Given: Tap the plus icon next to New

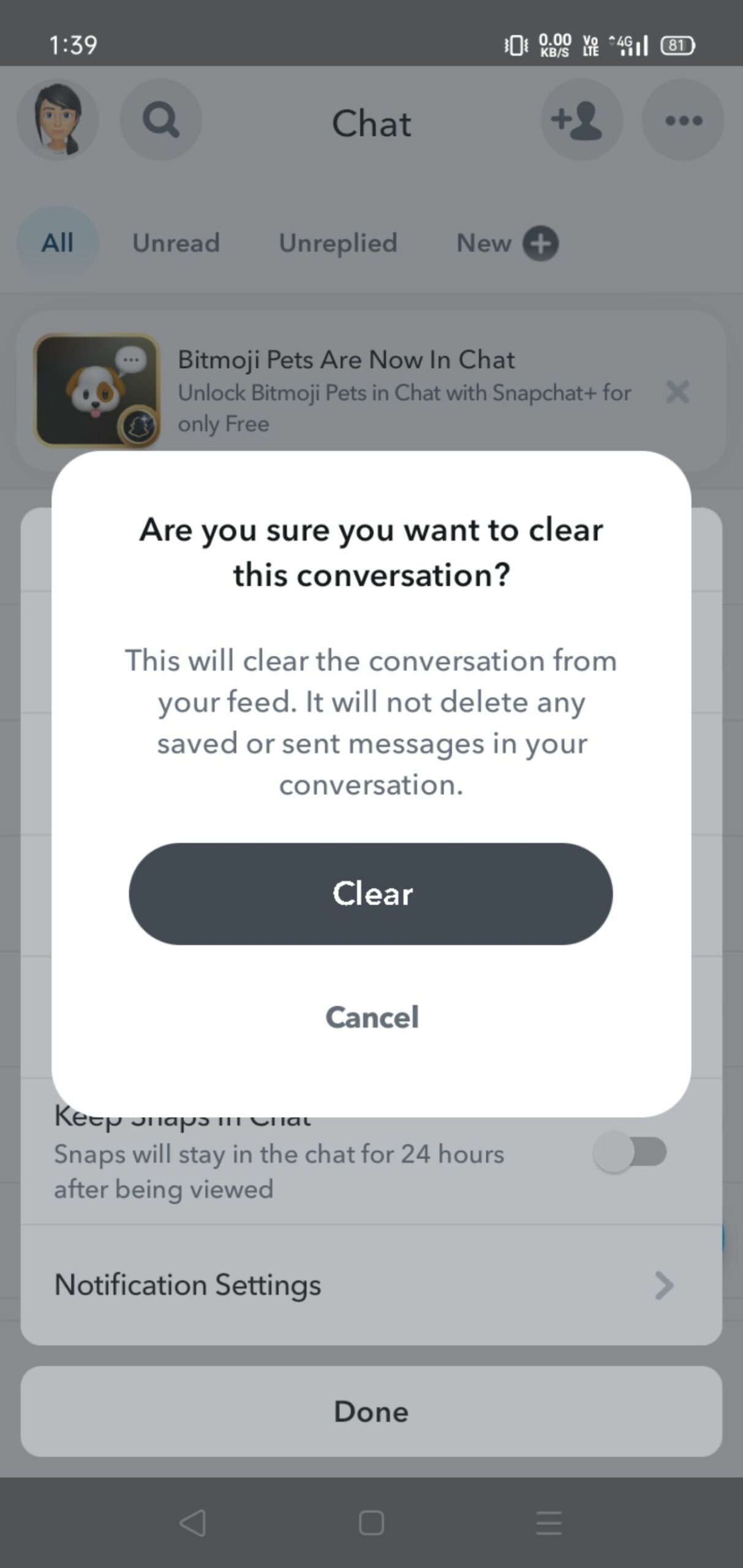Looking at the screenshot, I should pyautogui.click(x=540, y=243).
